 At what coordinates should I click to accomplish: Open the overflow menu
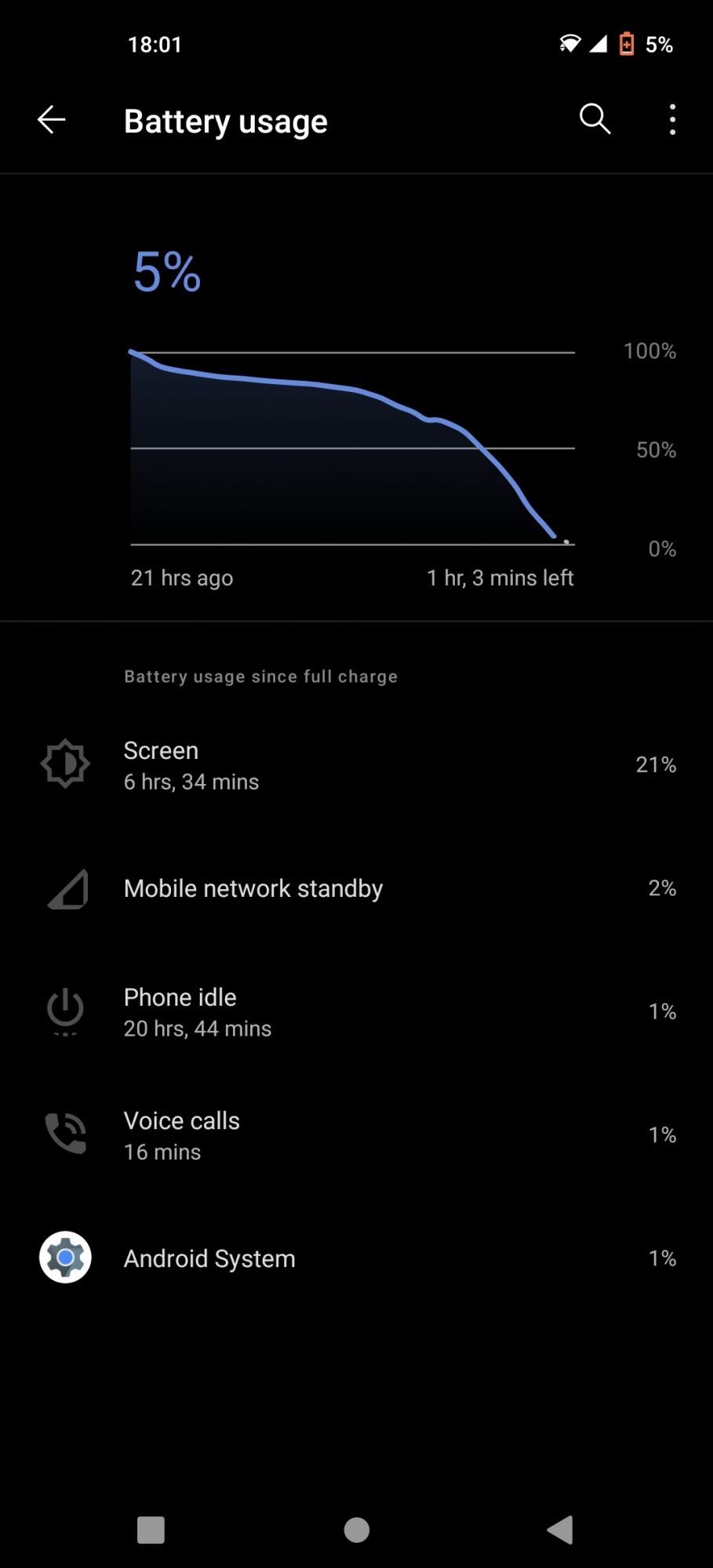point(672,120)
